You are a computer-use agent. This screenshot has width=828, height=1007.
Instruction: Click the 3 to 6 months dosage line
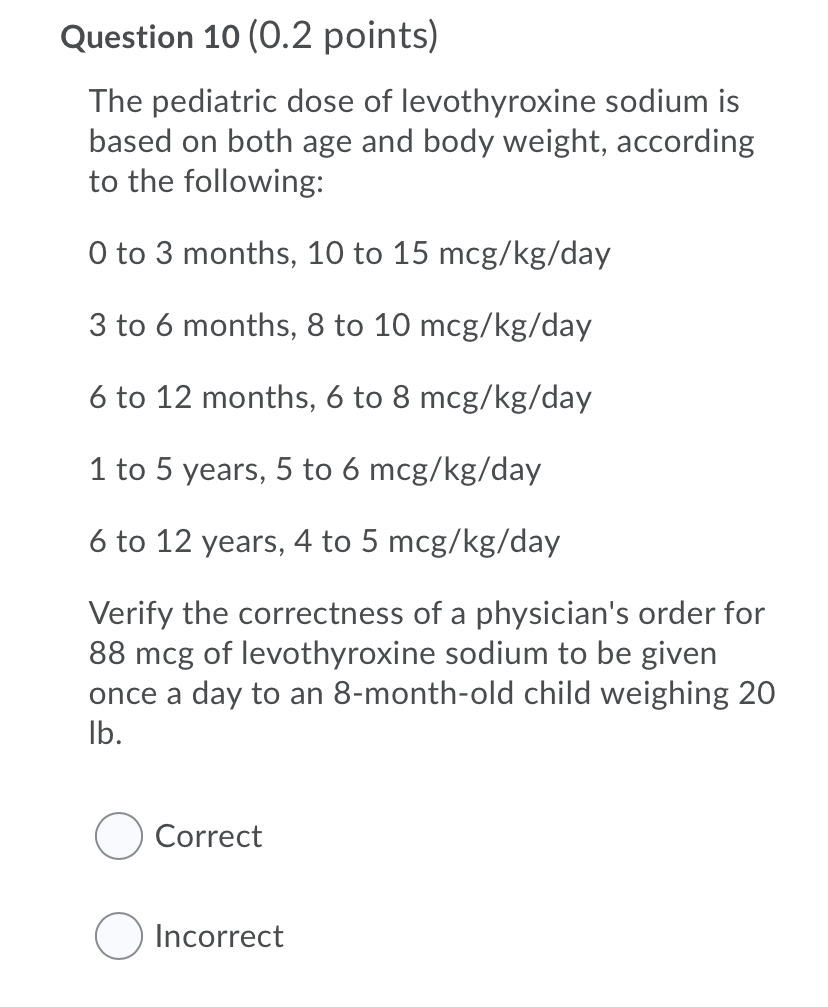click(x=340, y=325)
